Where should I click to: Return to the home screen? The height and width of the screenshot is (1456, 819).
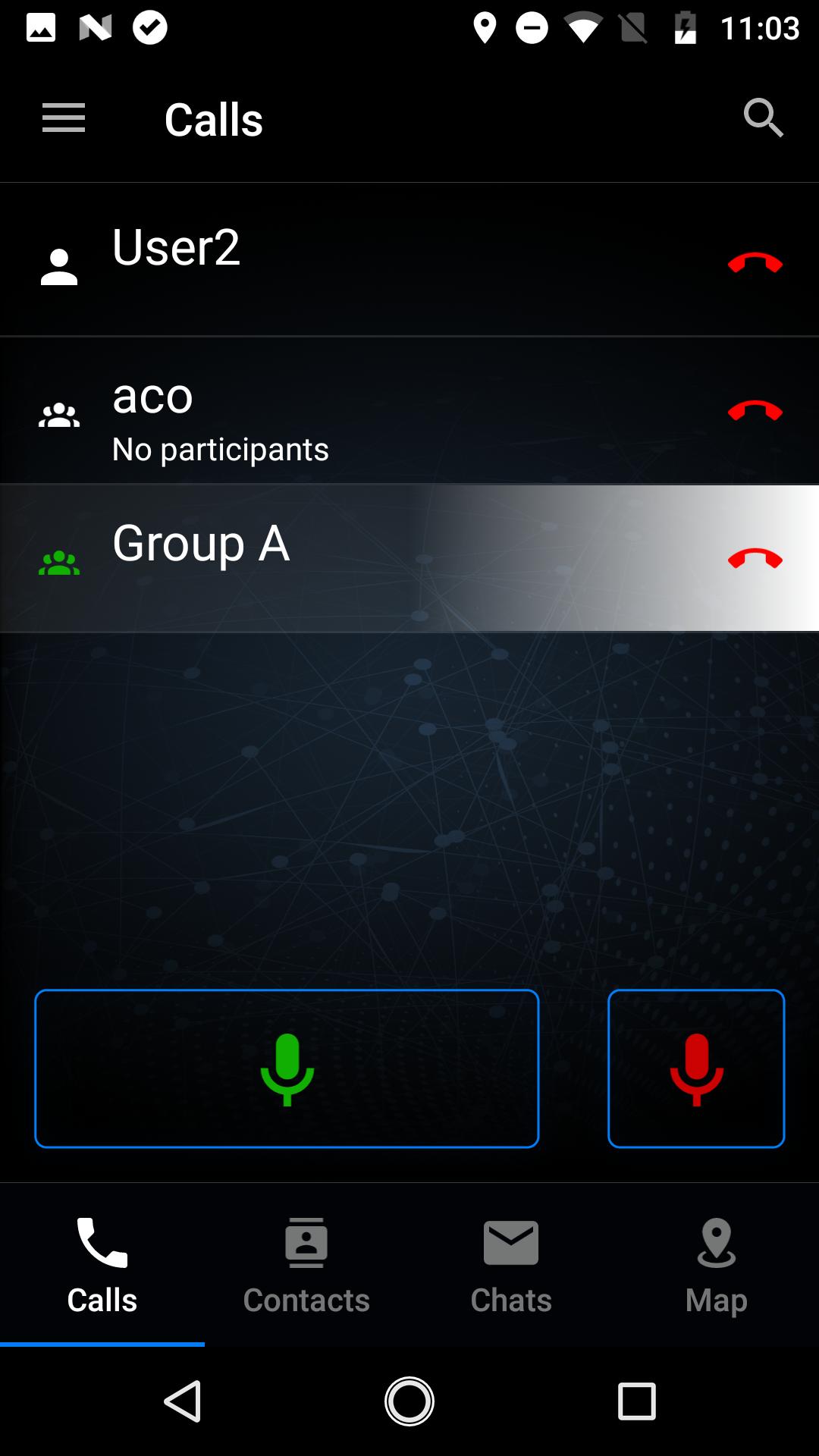409,1401
